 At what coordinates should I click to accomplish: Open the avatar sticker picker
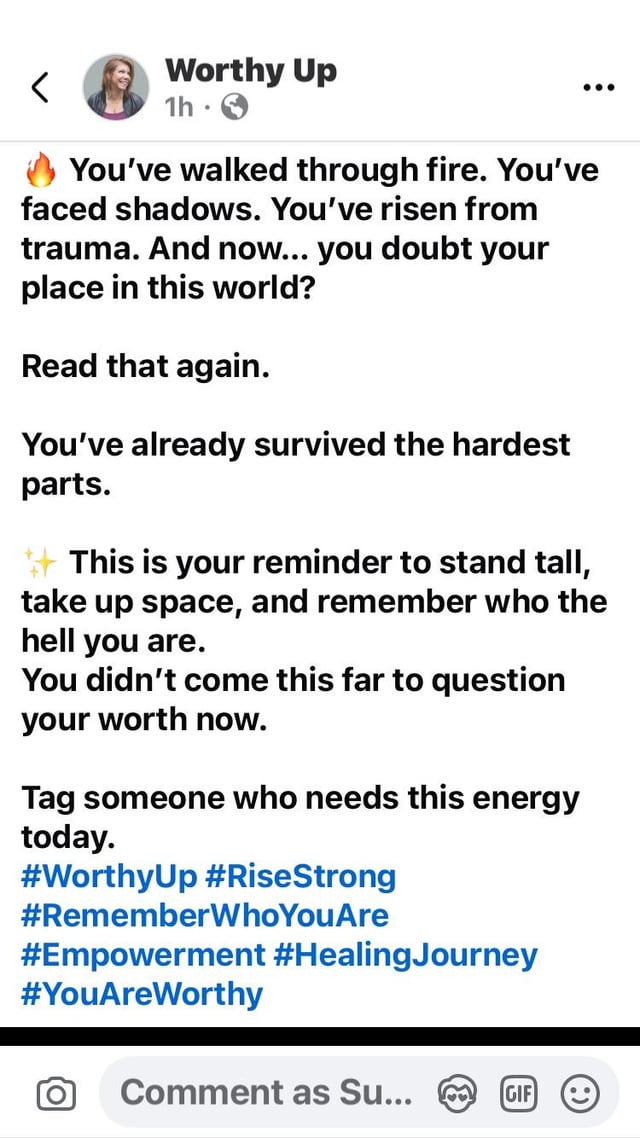tap(461, 1092)
